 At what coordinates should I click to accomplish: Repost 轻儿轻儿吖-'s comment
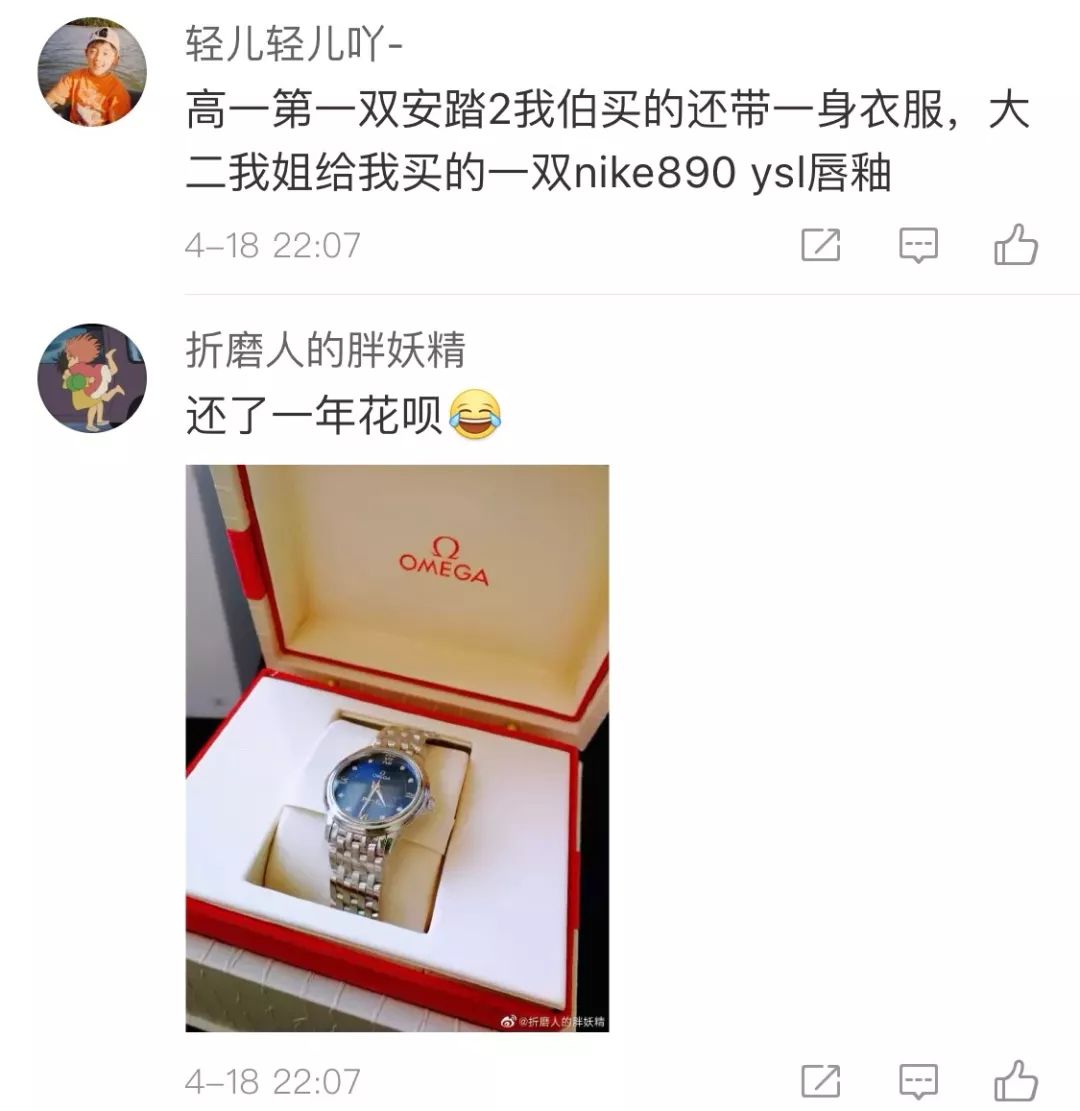click(x=821, y=245)
